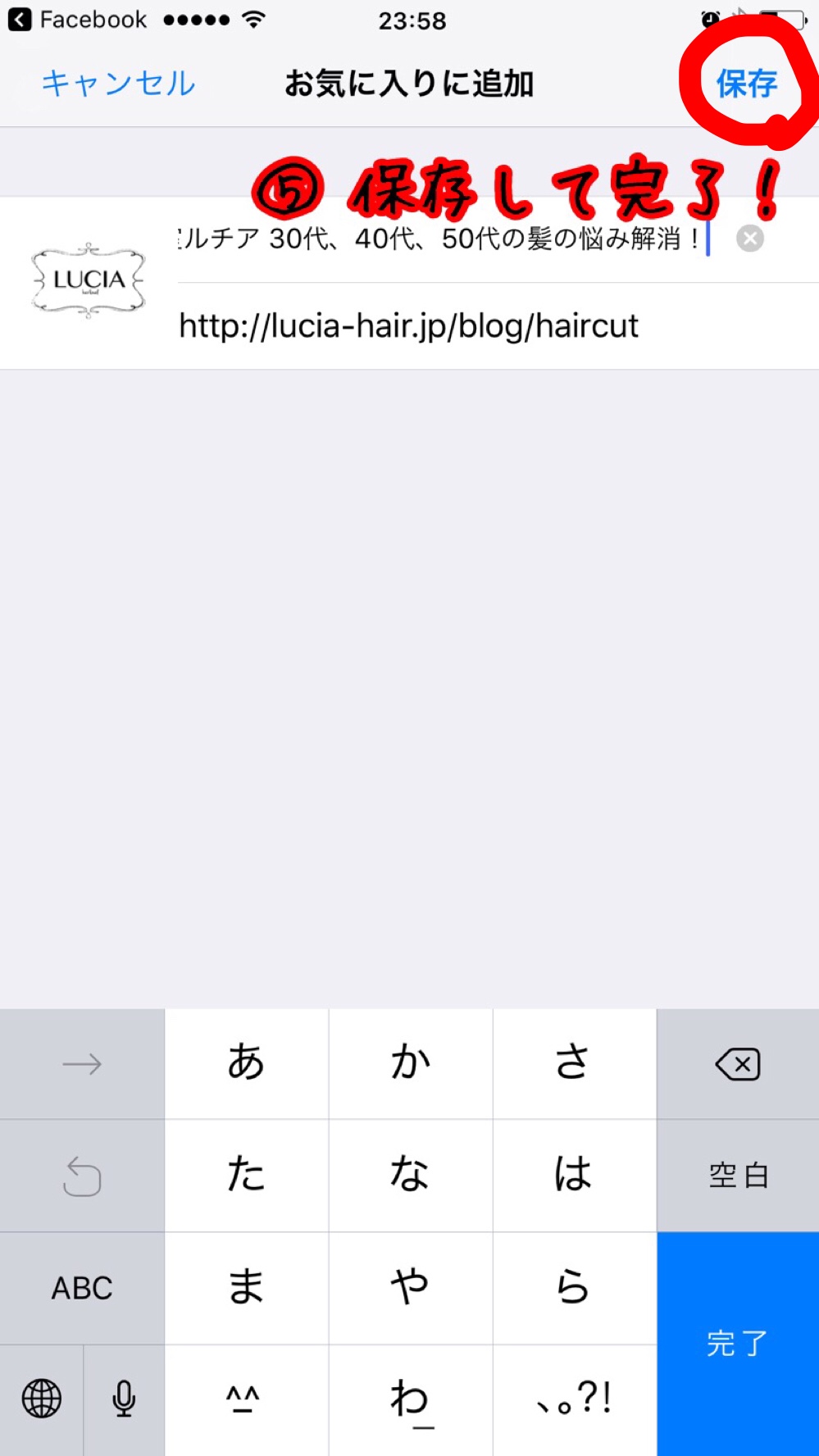The image size is (819, 1456).
Task: Return to Facebook via back link
Action: point(78,20)
